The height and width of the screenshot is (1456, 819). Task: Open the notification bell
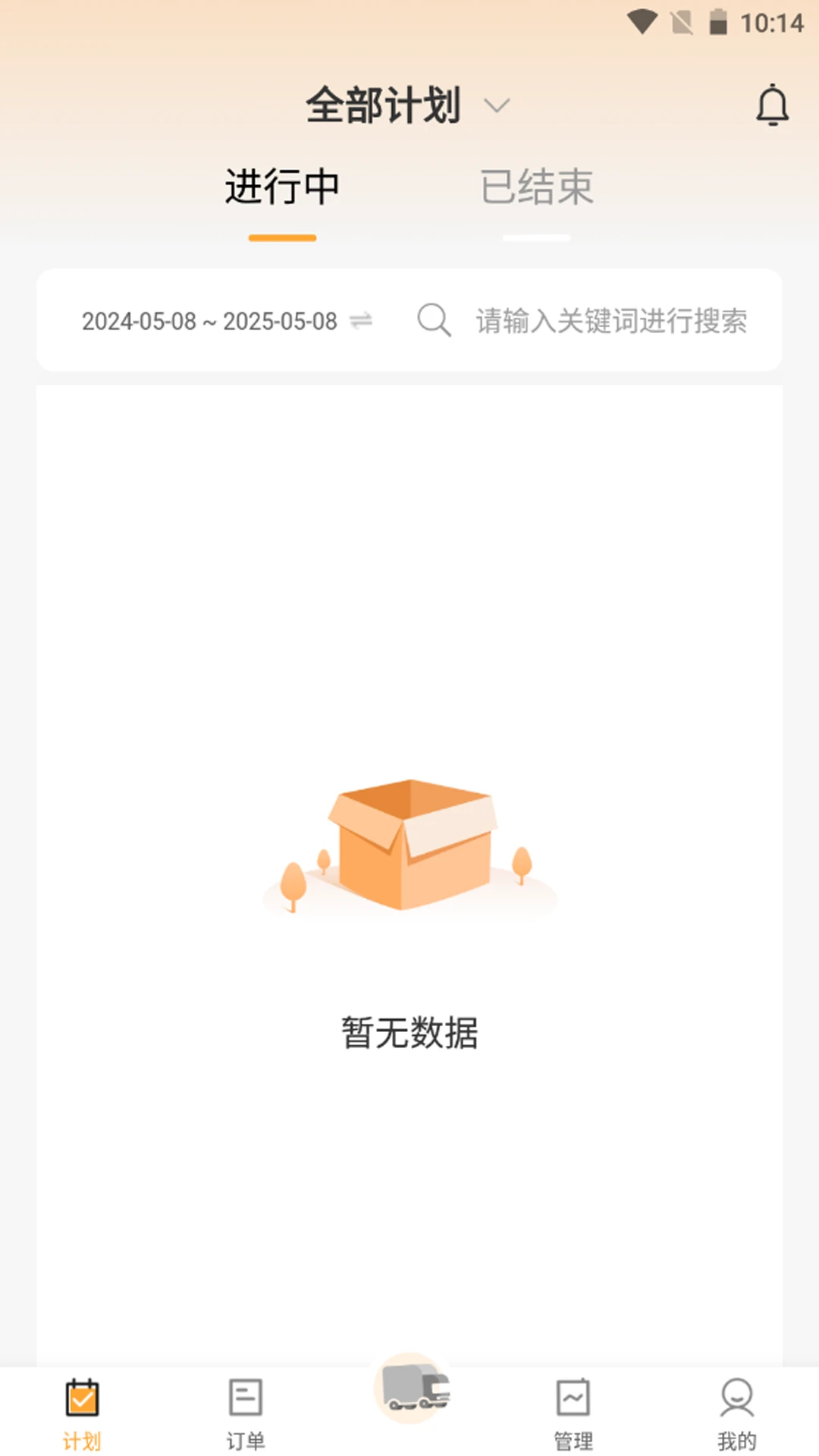(771, 106)
